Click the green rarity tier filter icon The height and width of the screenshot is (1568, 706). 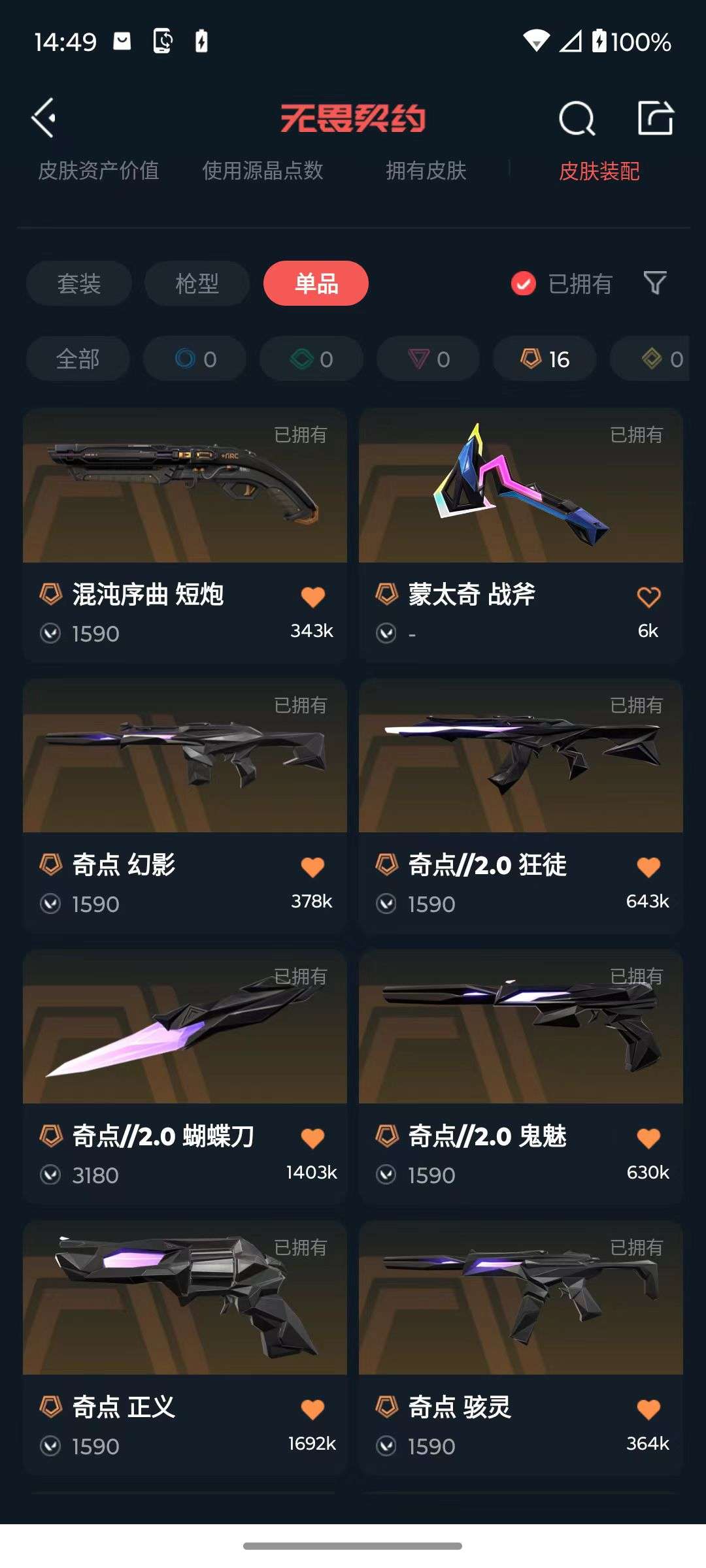pos(311,358)
